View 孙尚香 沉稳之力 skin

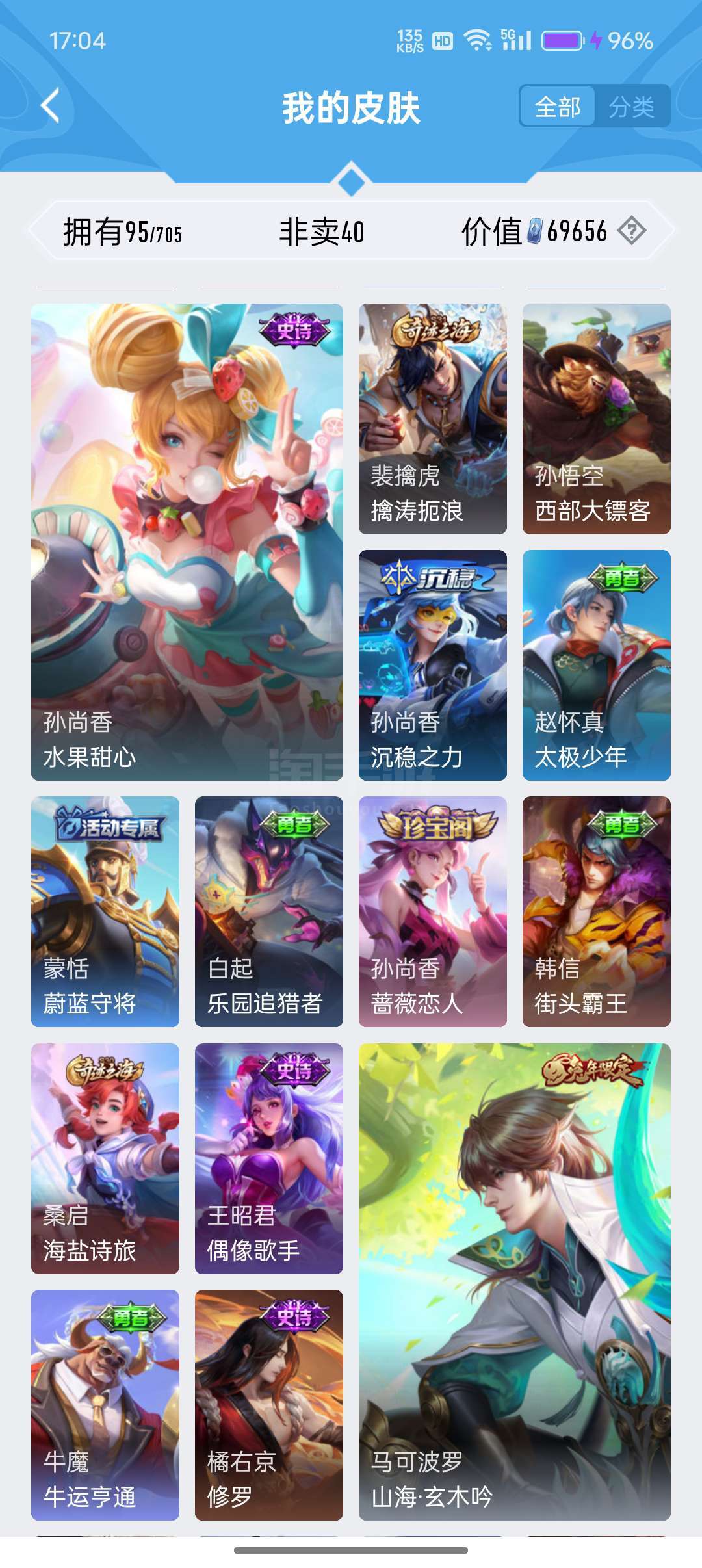coord(432,665)
